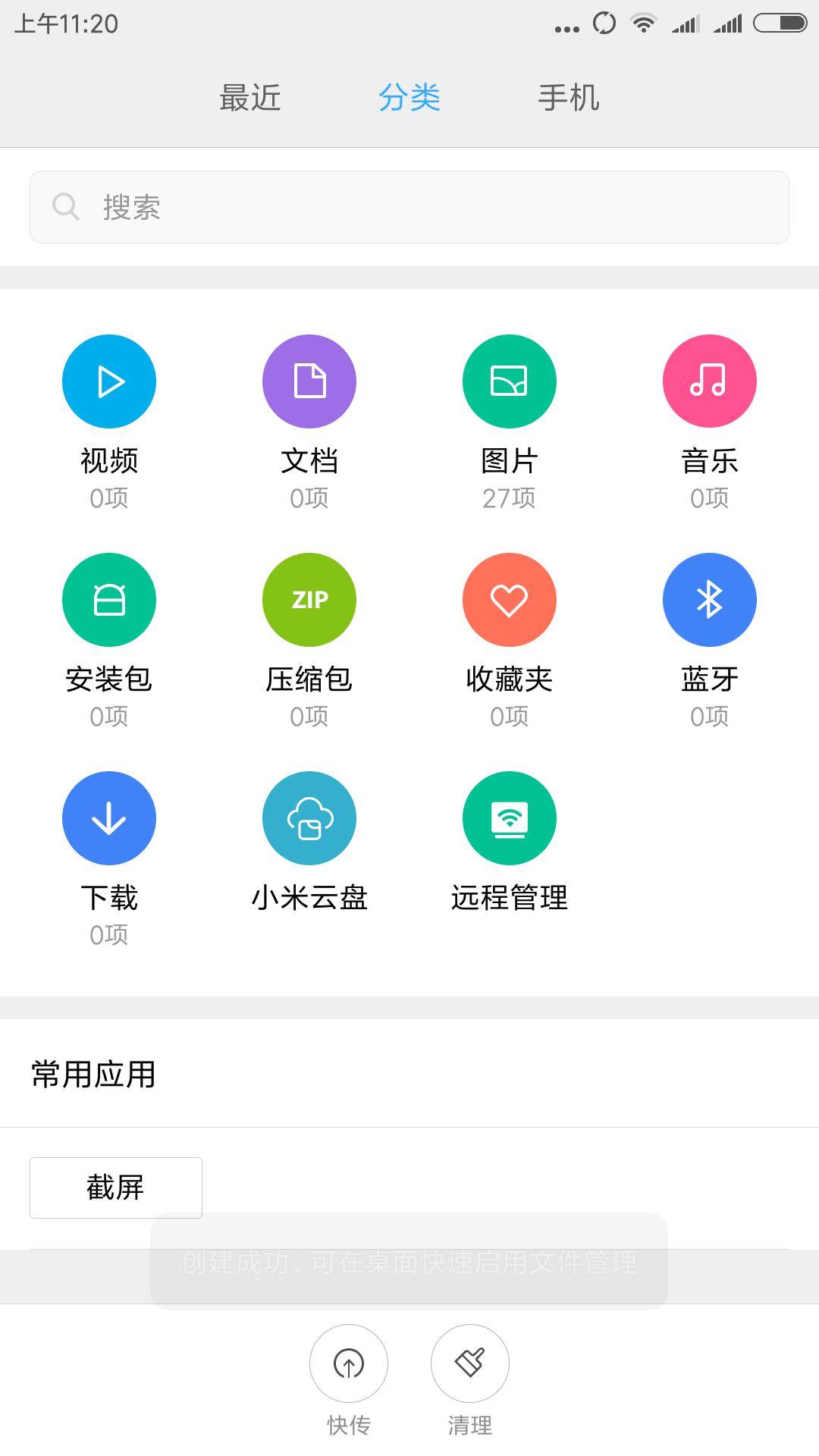Select the 常用应用 section header
This screenshot has height=1456, width=819.
tap(91, 1073)
